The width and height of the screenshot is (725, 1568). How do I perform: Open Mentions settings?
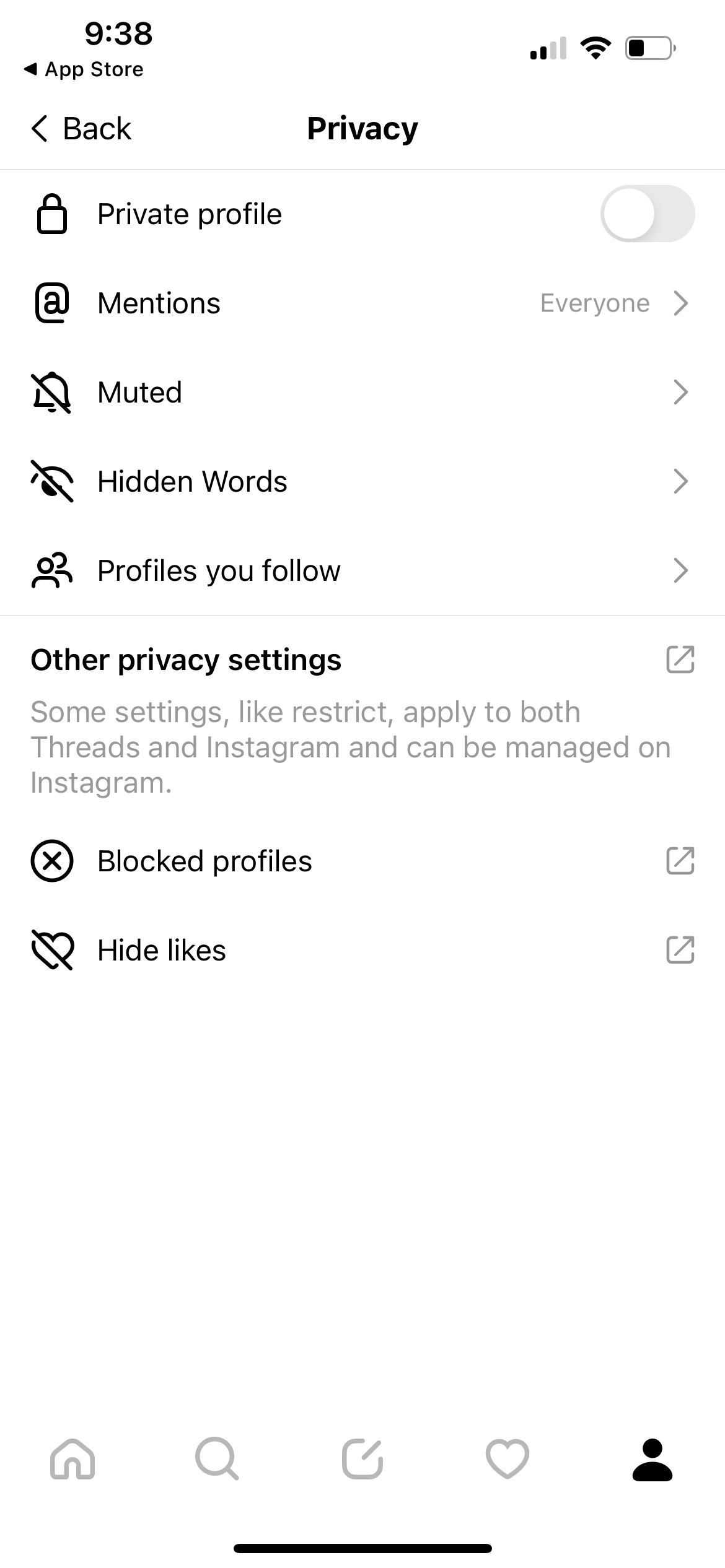(x=362, y=303)
